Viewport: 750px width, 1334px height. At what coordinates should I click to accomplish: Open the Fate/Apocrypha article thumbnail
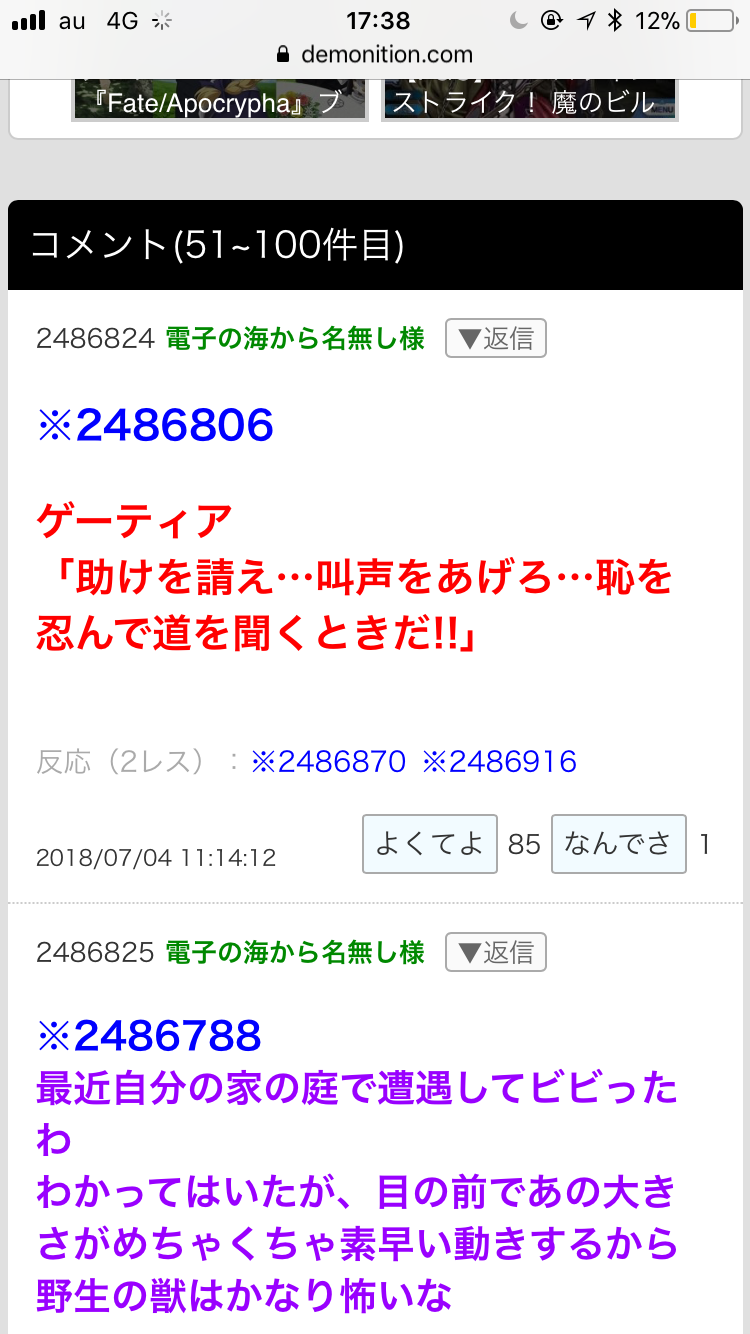(219, 100)
